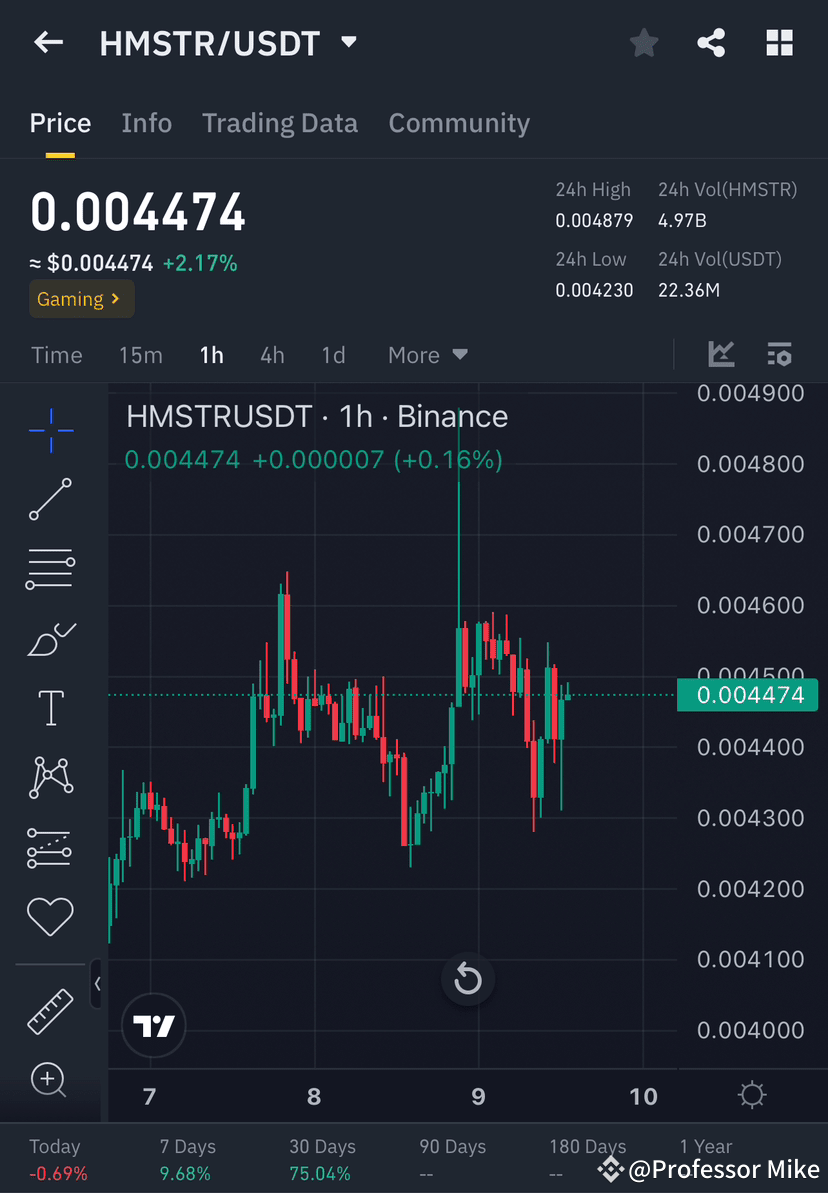
Task: Open the Community tab
Action: pyautogui.click(x=459, y=122)
